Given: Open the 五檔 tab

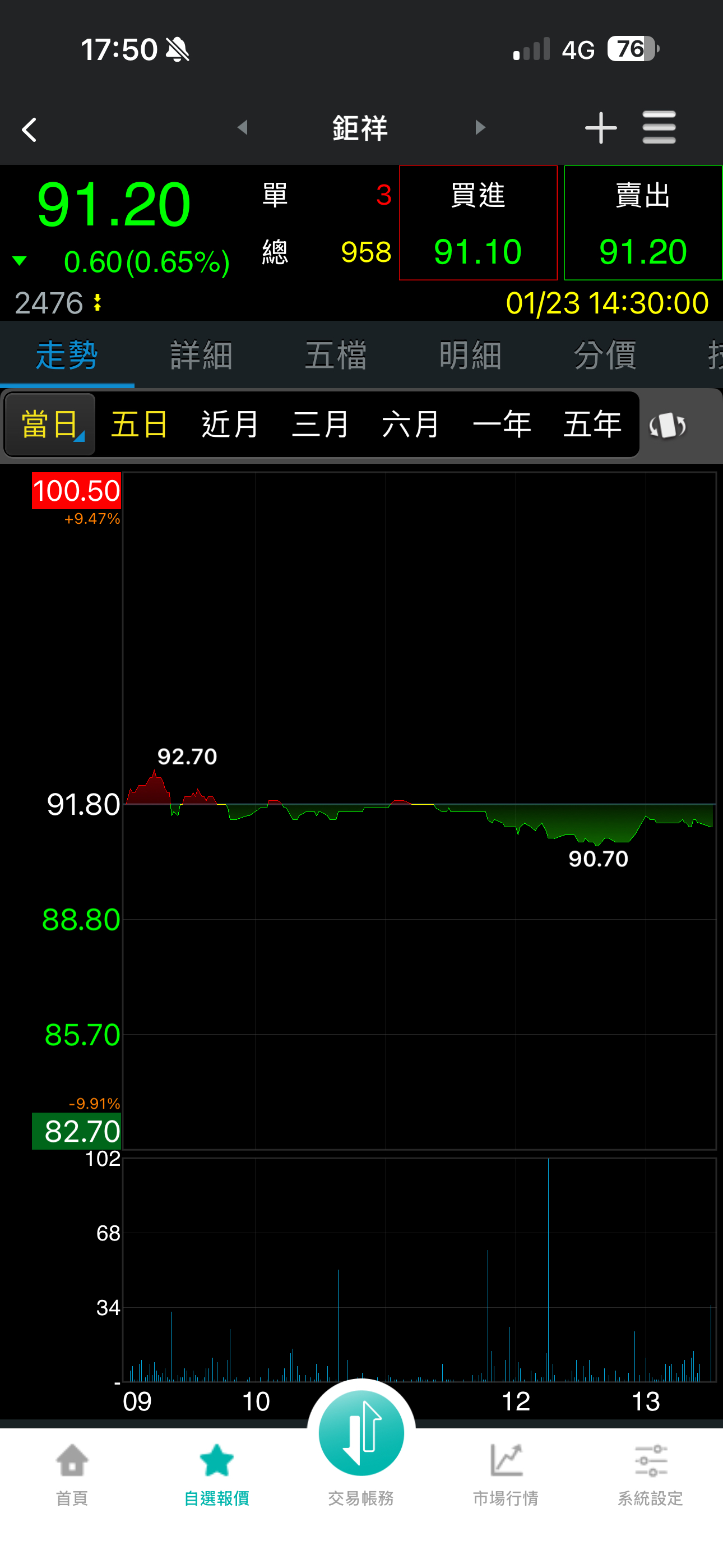Looking at the screenshot, I should (x=336, y=355).
